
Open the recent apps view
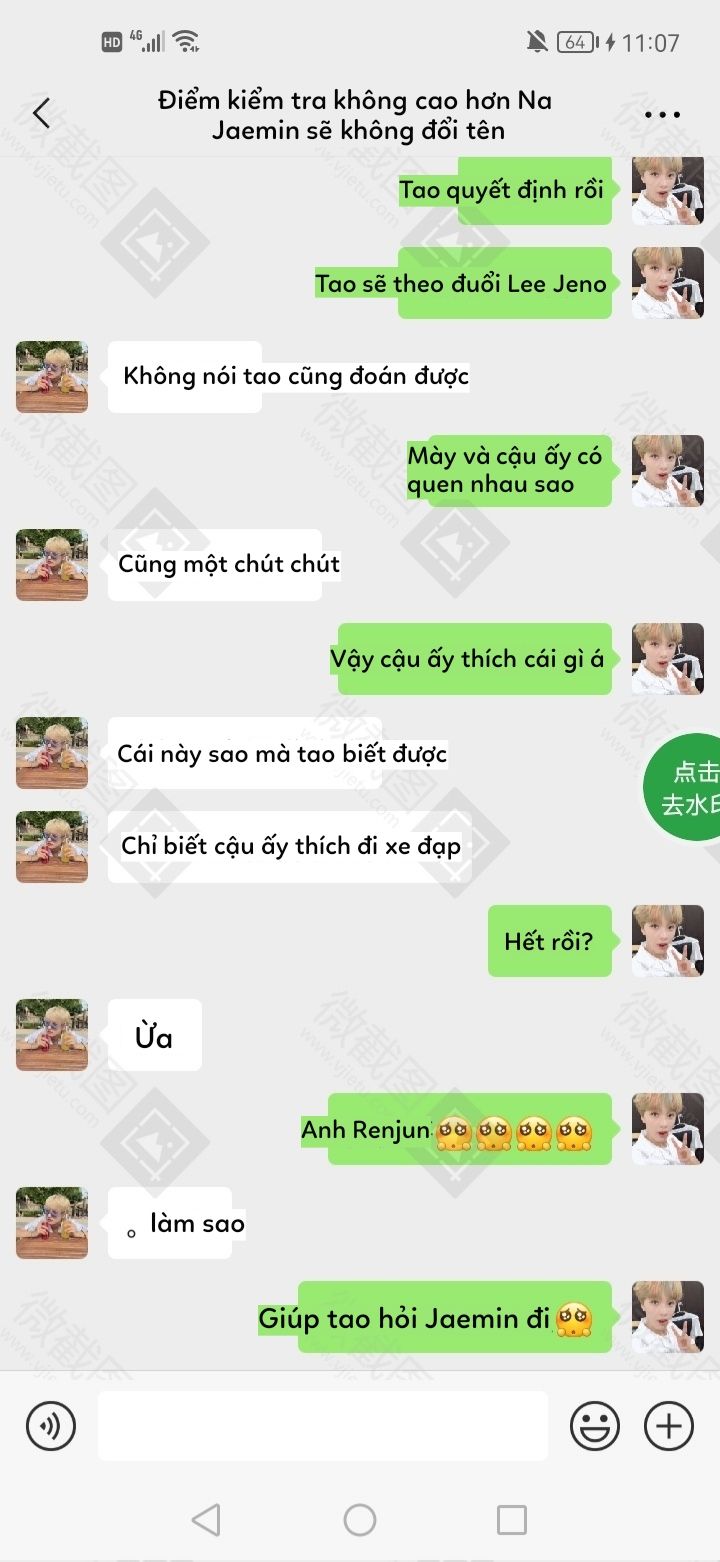point(511,1520)
